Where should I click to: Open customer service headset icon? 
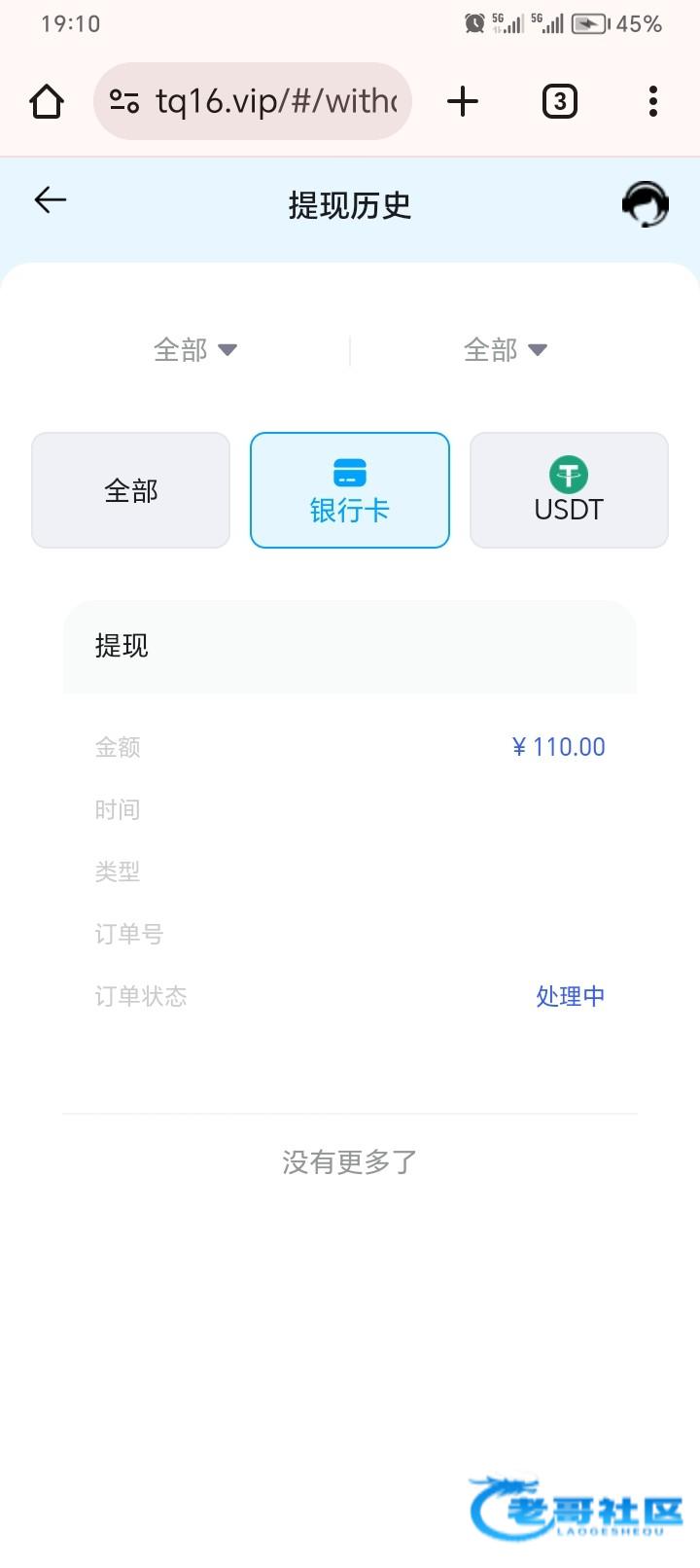[x=645, y=204]
